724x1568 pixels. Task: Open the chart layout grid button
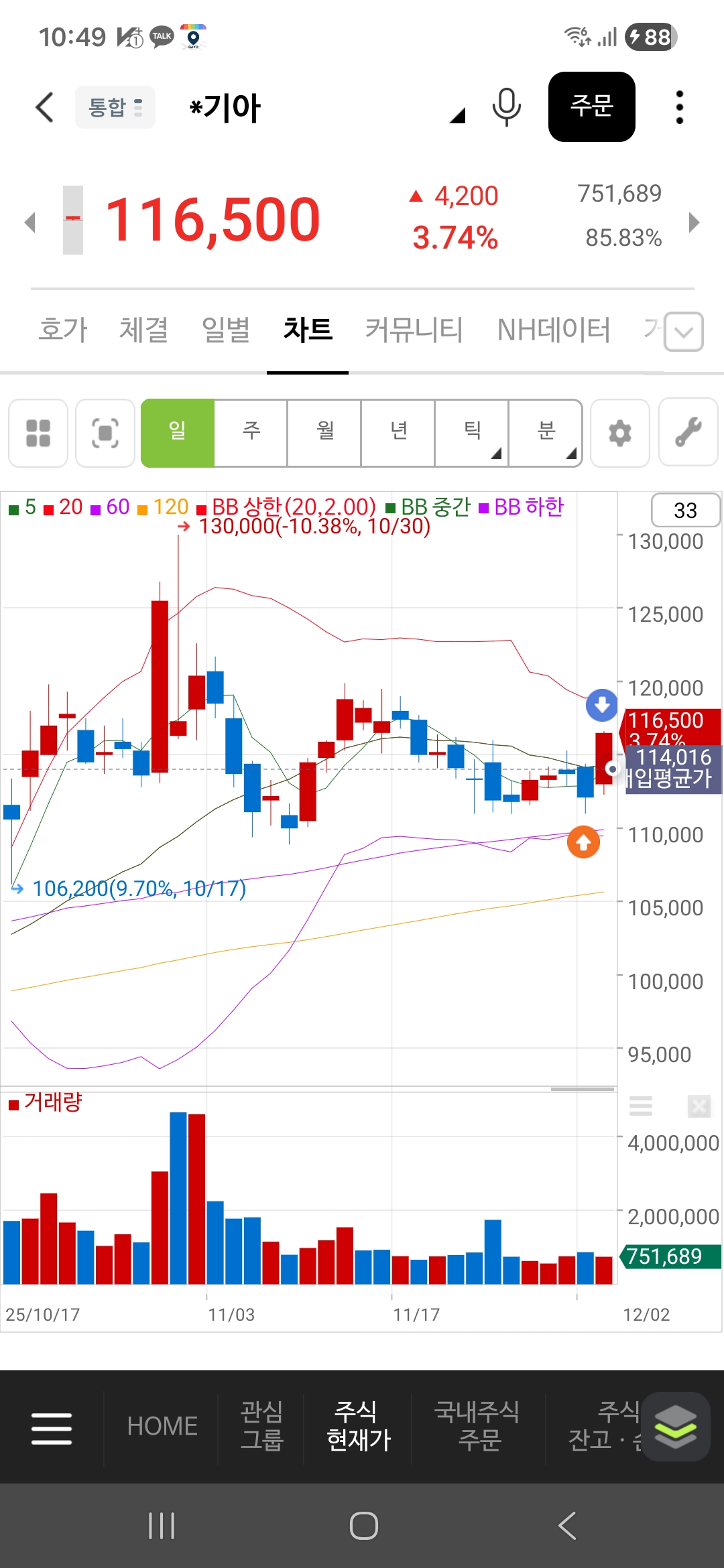pyautogui.click(x=38, y=433)
